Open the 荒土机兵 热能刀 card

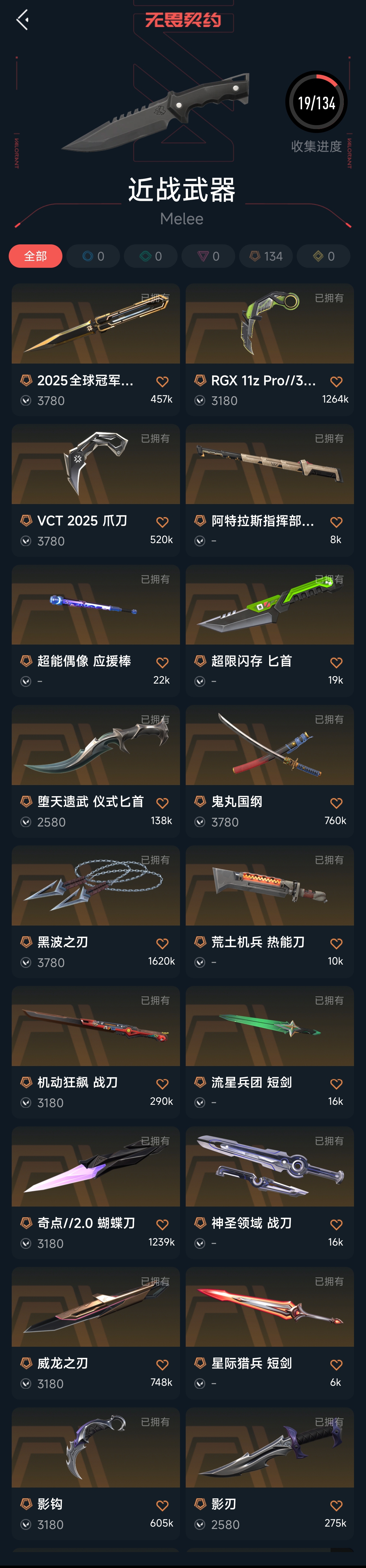(269, 911)
